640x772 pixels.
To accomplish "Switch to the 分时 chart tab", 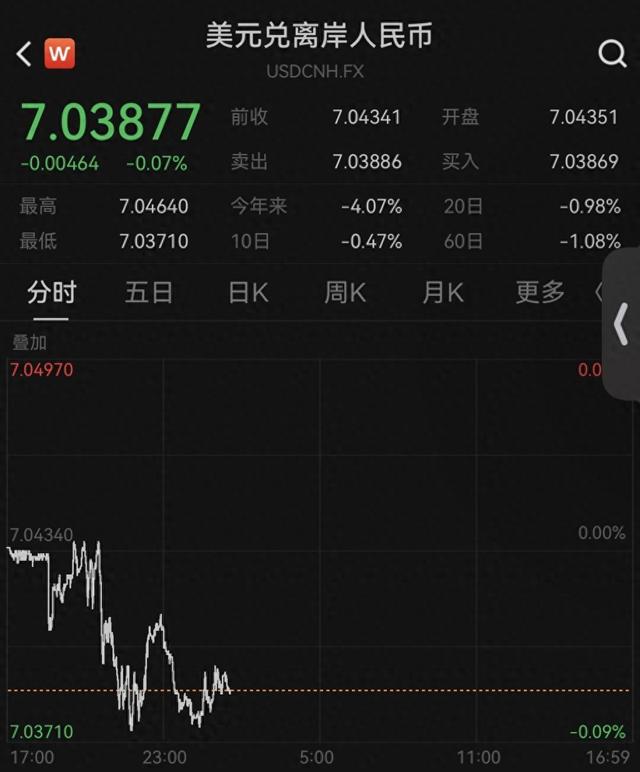I will 51,293.
